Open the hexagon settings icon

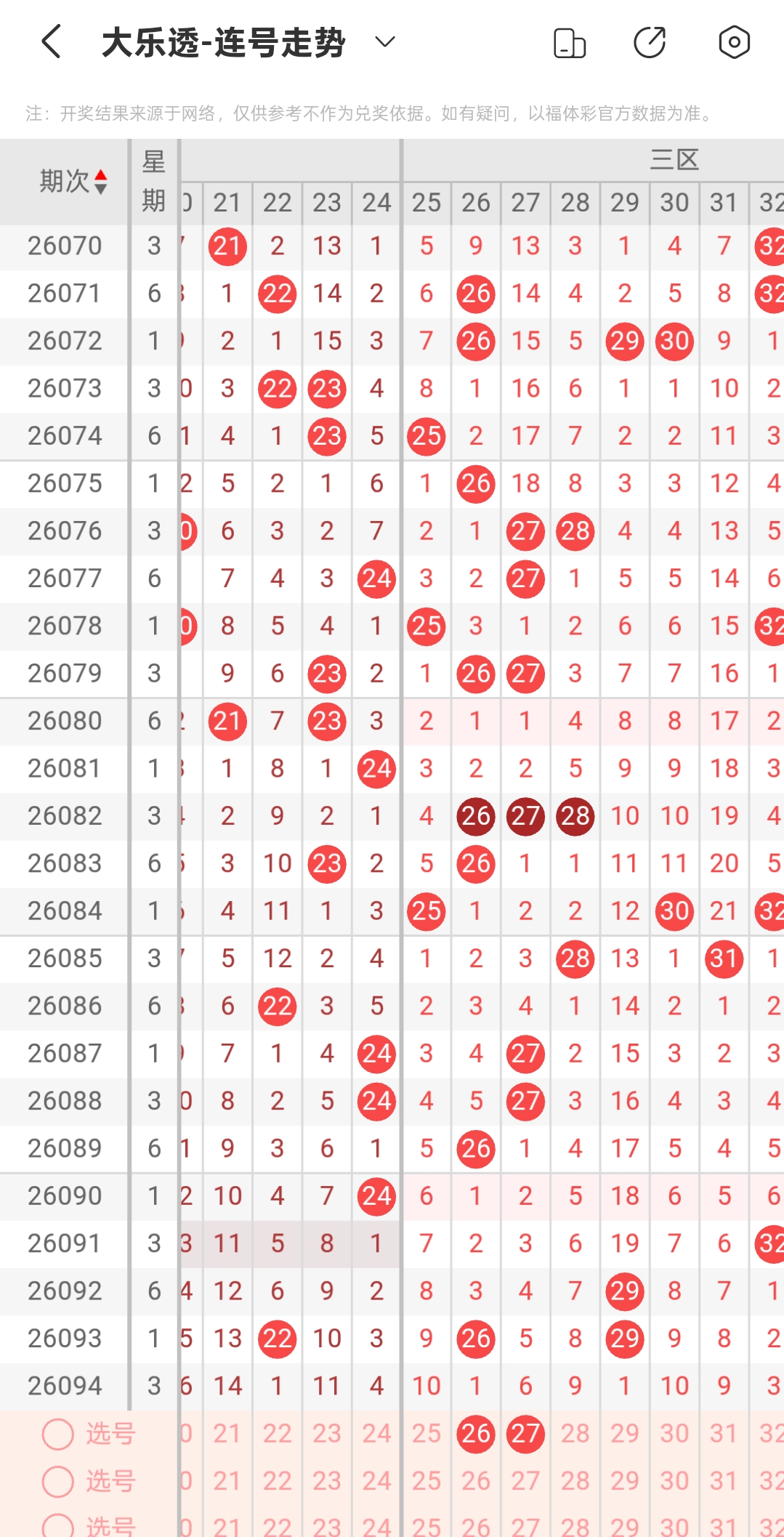[734, 42]
